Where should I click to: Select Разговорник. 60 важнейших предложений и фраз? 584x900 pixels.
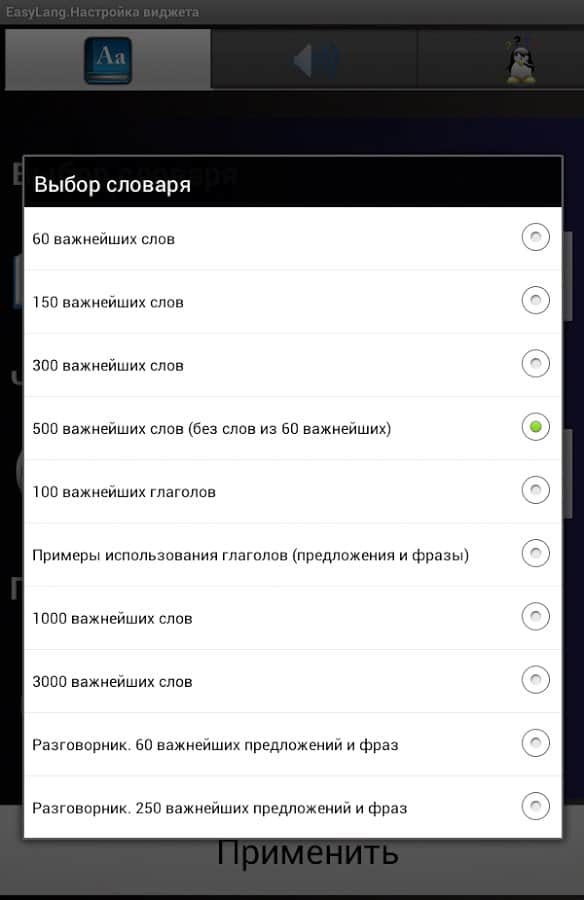pyautogui.click(x=292, y=744)
